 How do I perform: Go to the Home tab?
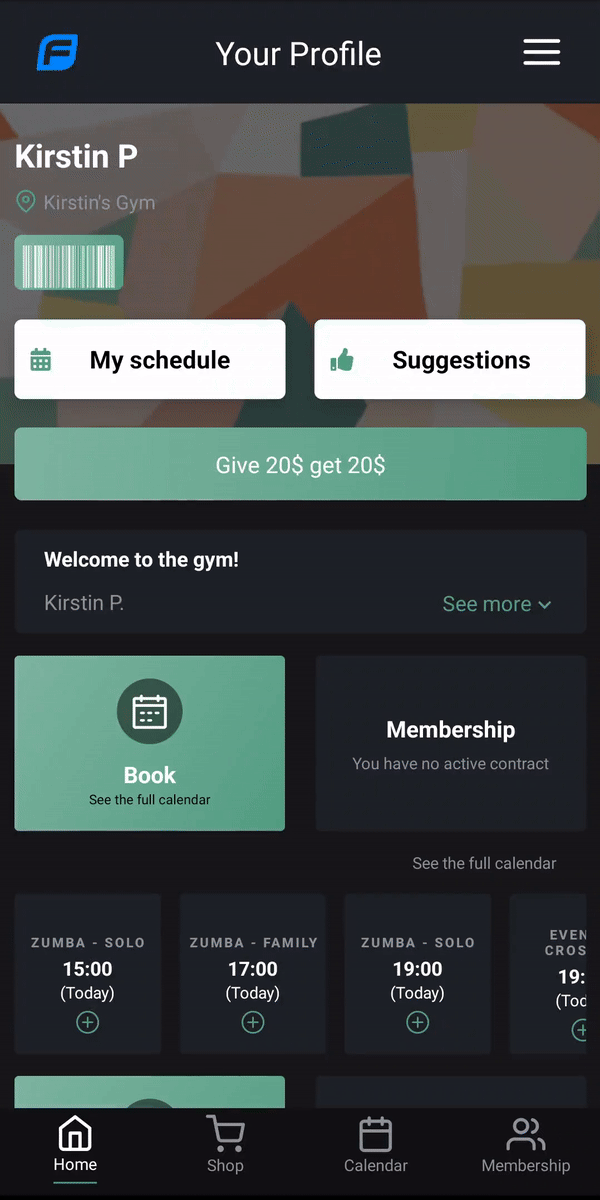[75, 1146]
